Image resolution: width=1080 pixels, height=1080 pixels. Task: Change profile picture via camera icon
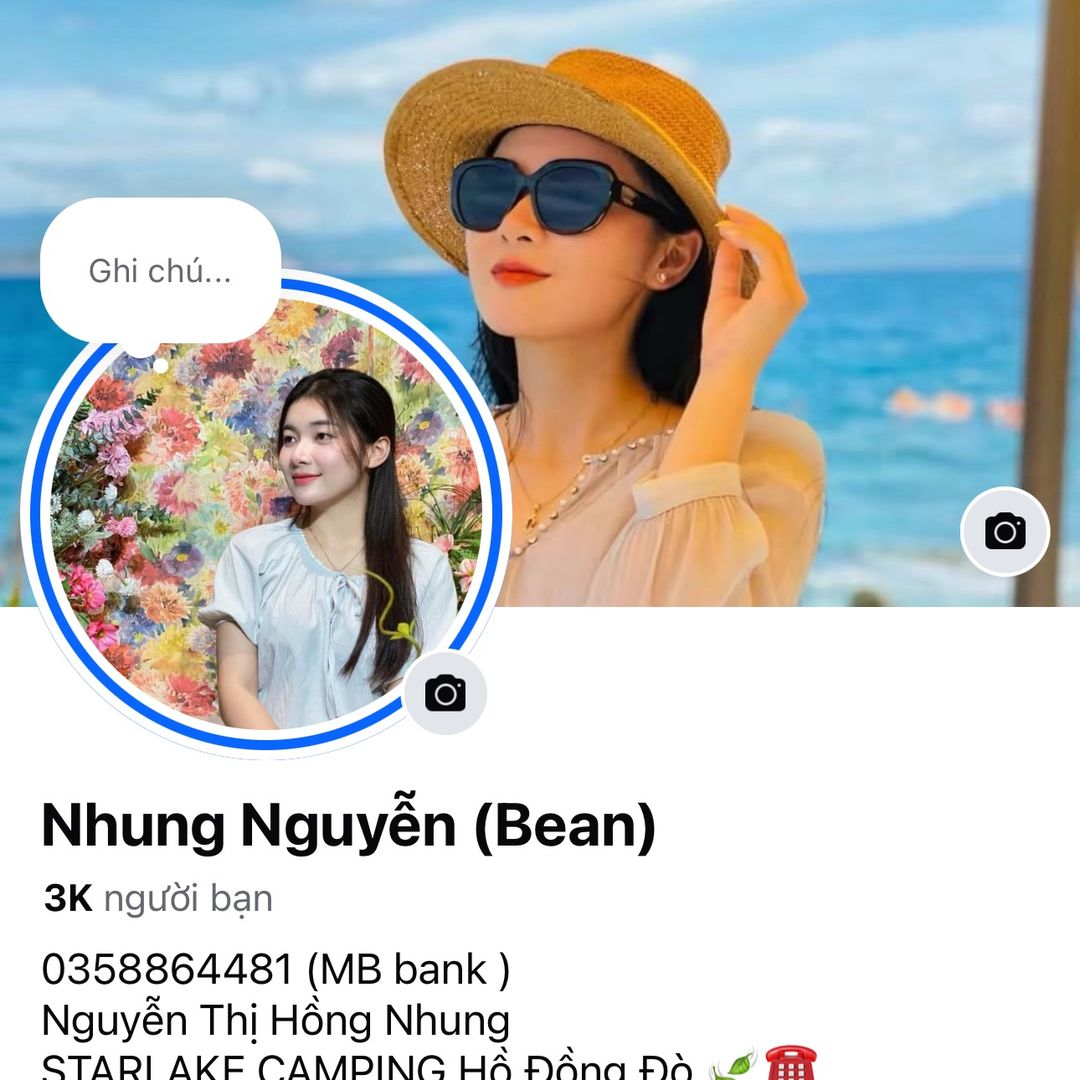(445, 693)
